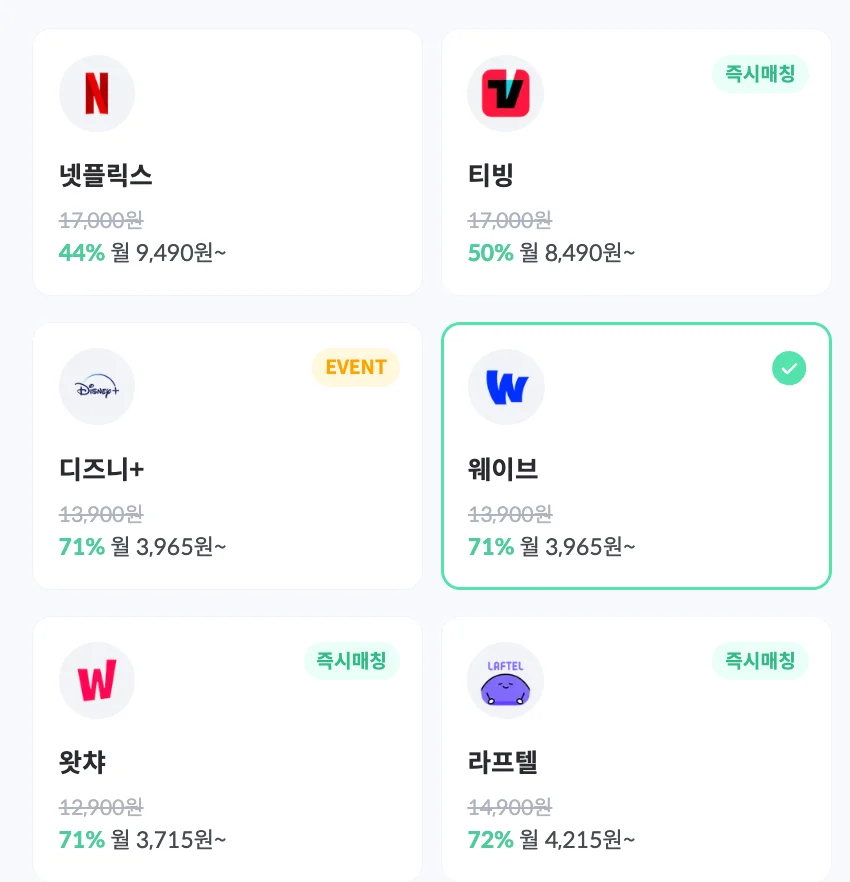This screenshot has height=882, width=850.
Task: Deselect the Wavve subscription card
Action: (636, 456)
